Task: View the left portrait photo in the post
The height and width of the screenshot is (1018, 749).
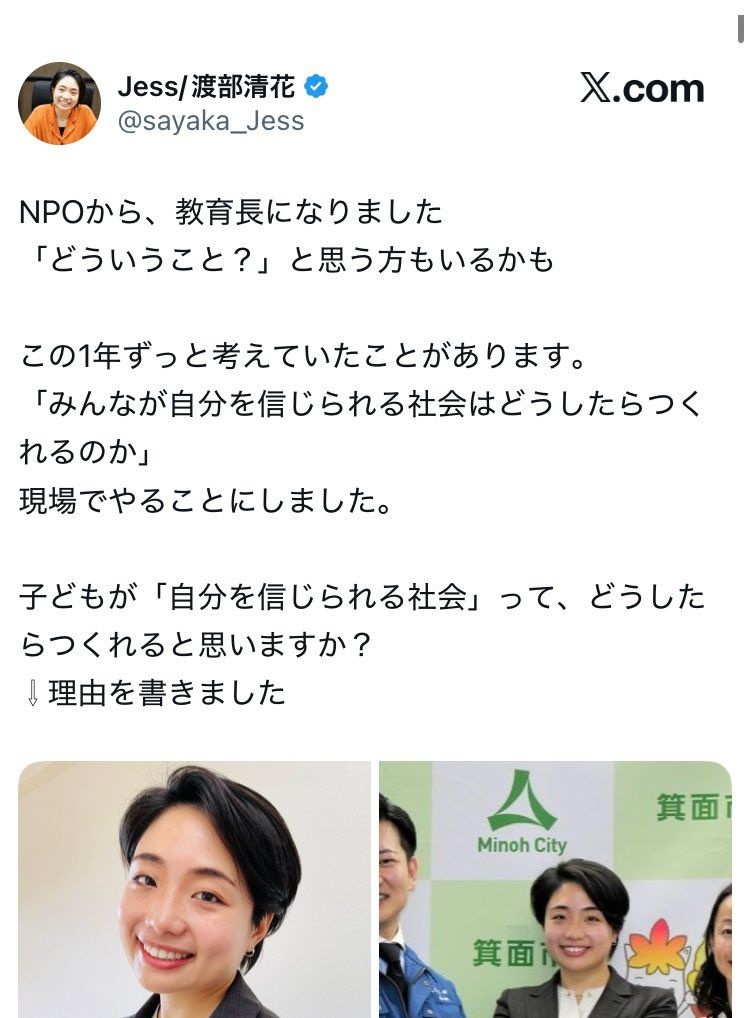Action: point(195,890)
